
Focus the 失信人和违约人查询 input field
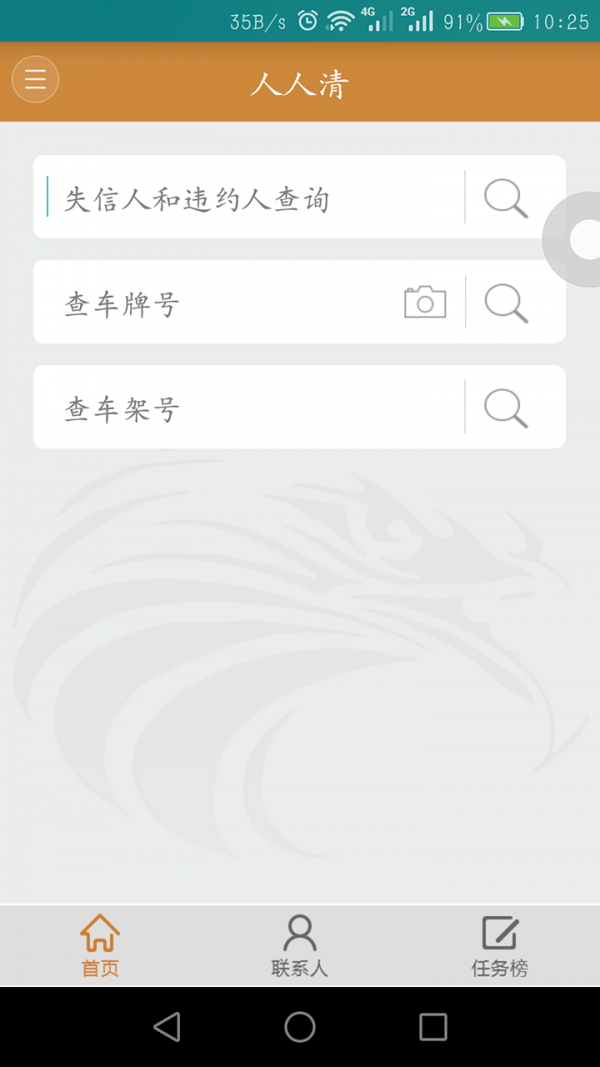pos(250,198)
